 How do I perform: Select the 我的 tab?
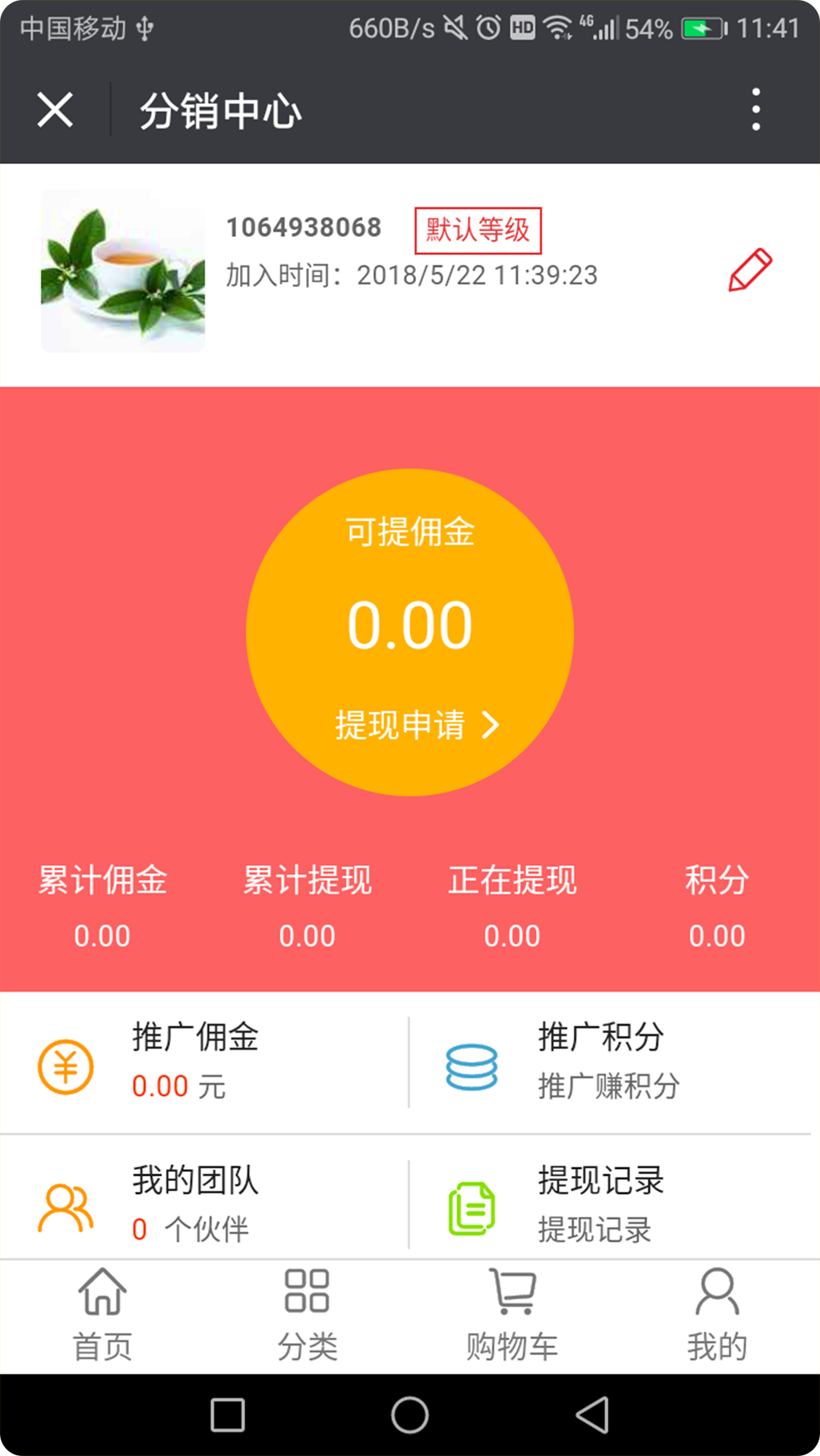[x=717, y=1315]
